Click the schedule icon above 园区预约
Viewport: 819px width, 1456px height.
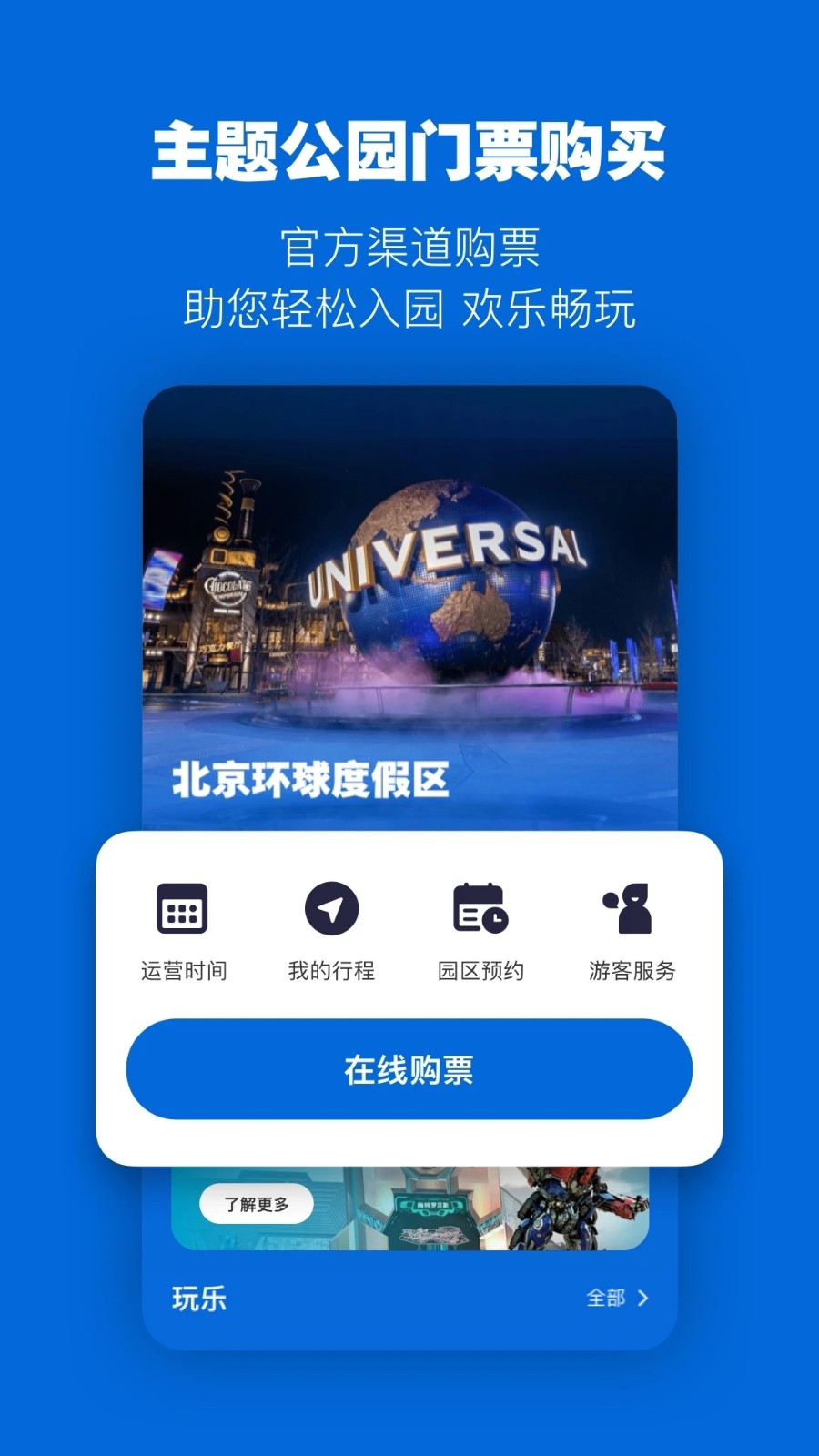pos(482,908)
